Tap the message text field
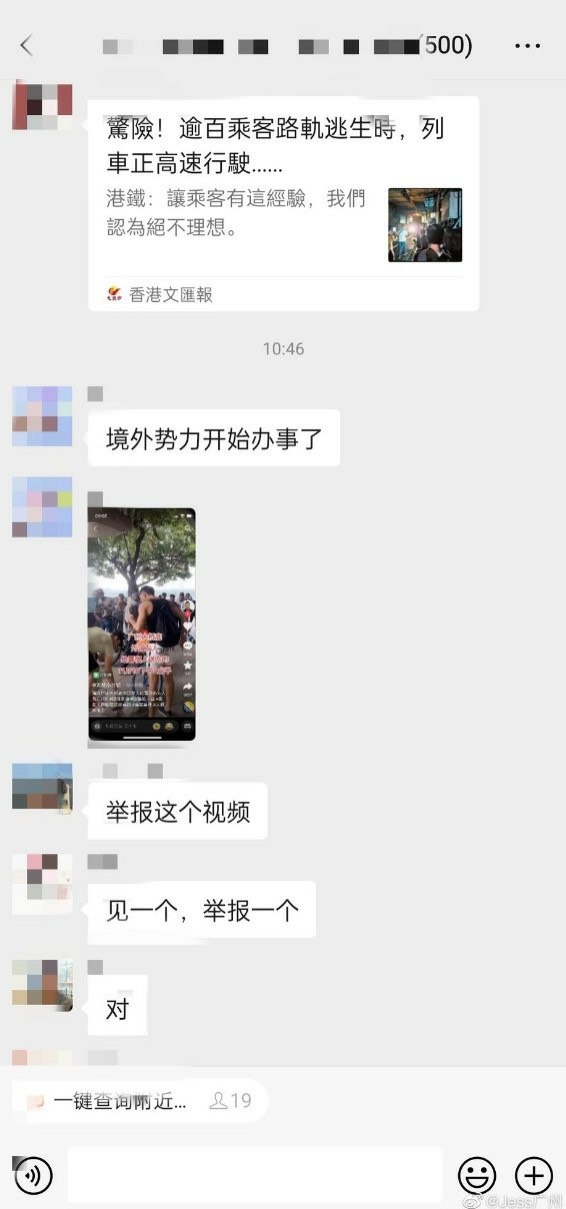The width and height of the screenshot is (566, 1209). (255, 1175)
